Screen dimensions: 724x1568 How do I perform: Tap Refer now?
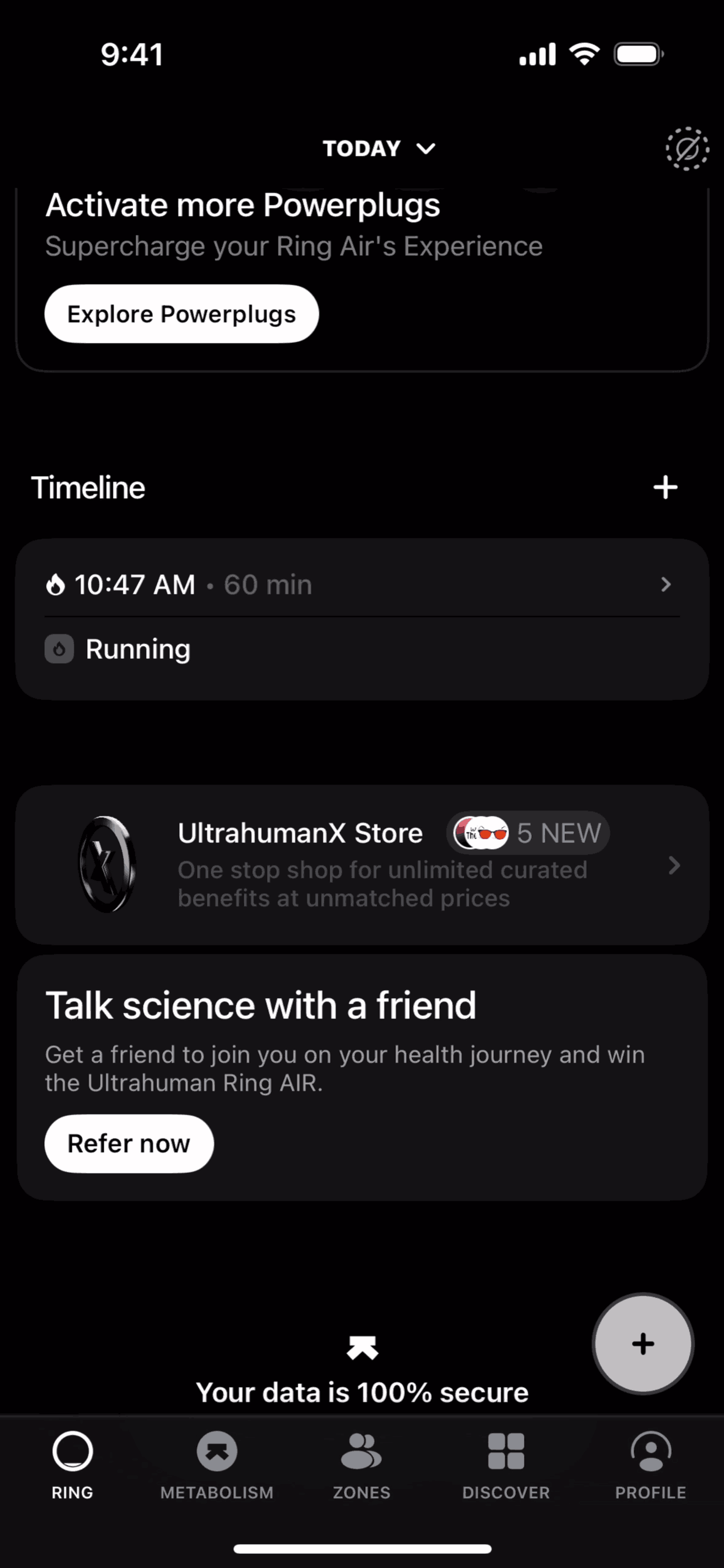[129, 1143]
